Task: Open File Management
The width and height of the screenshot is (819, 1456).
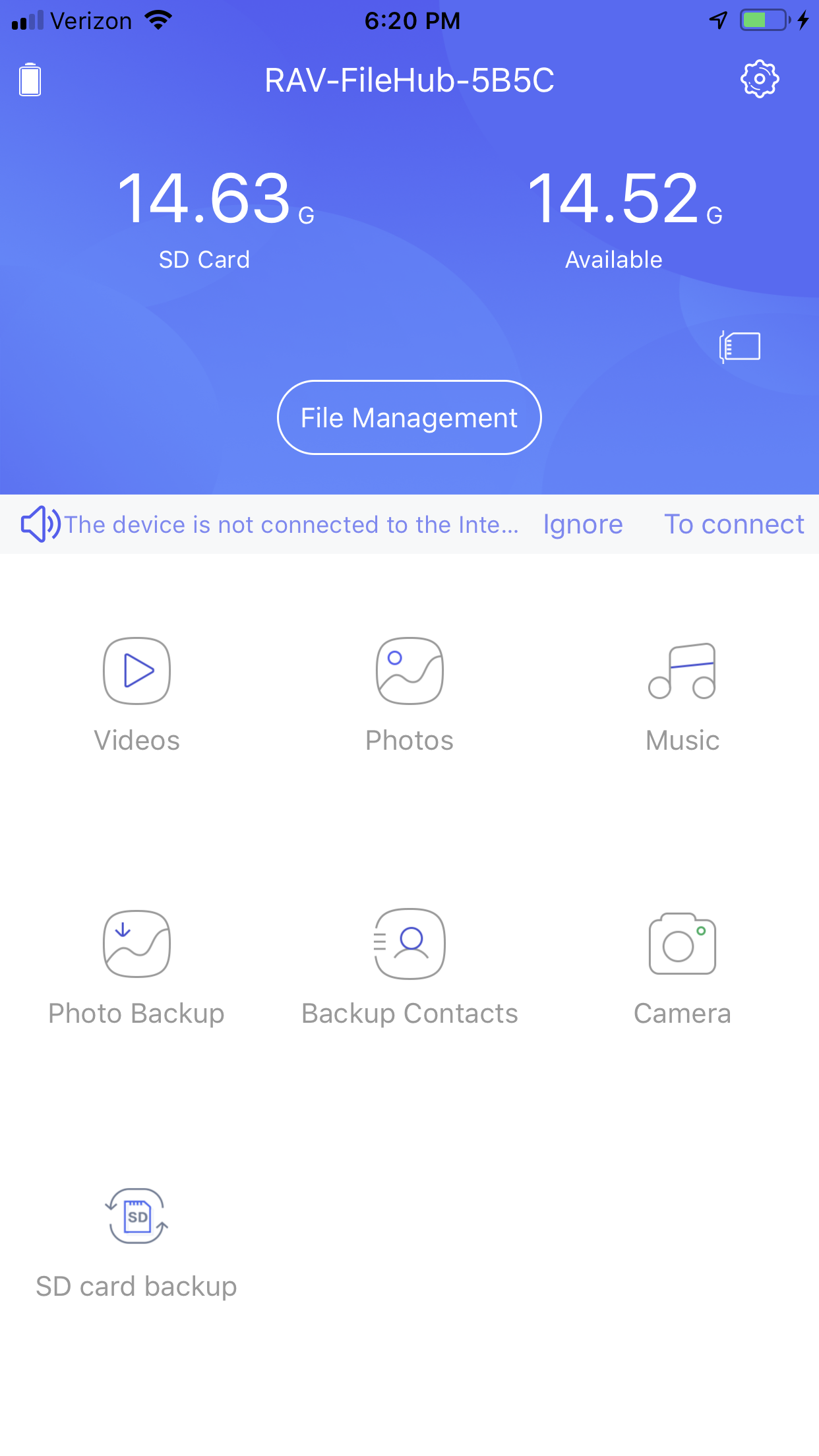Action: (x=409, y=417)
